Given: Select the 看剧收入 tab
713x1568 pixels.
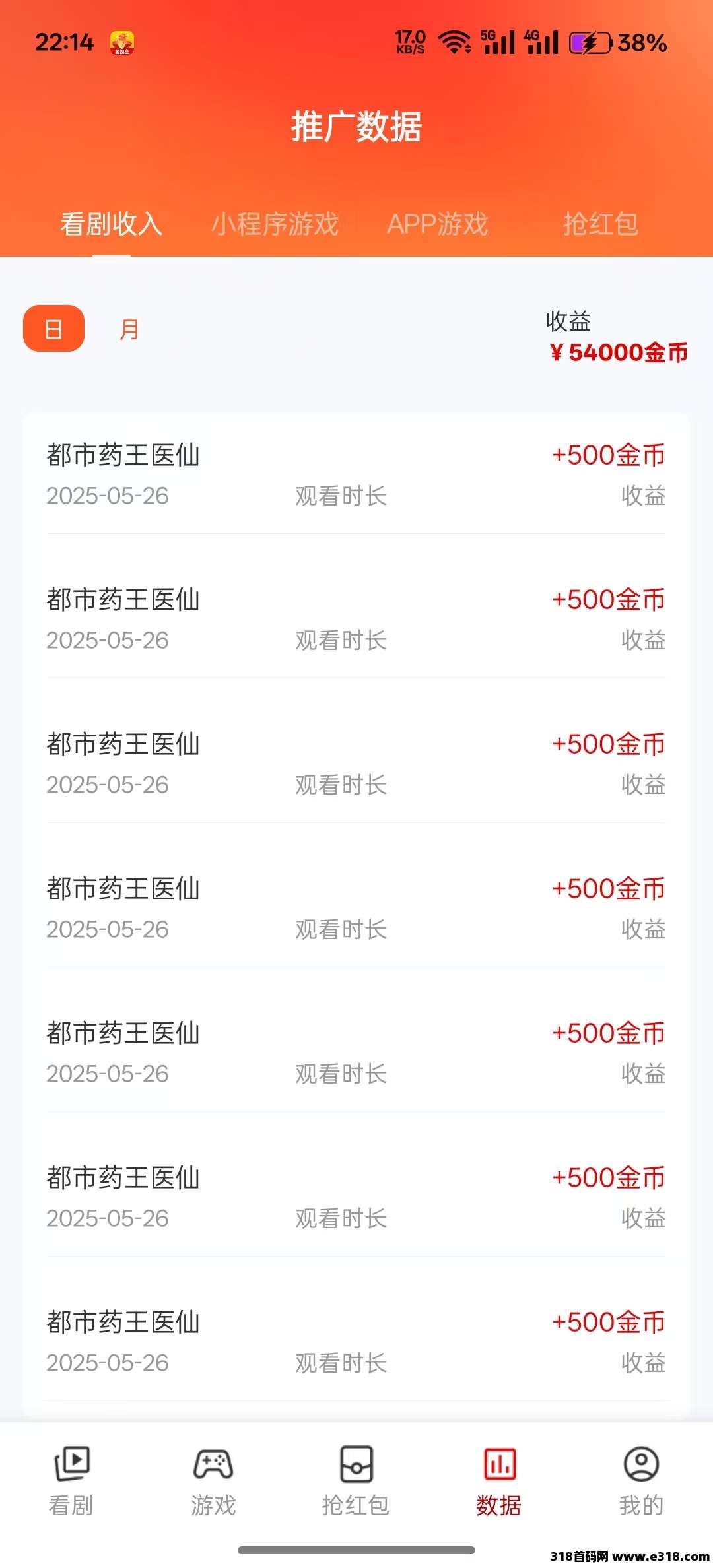Looking at the screenshot, I should (x=111, y=224).
